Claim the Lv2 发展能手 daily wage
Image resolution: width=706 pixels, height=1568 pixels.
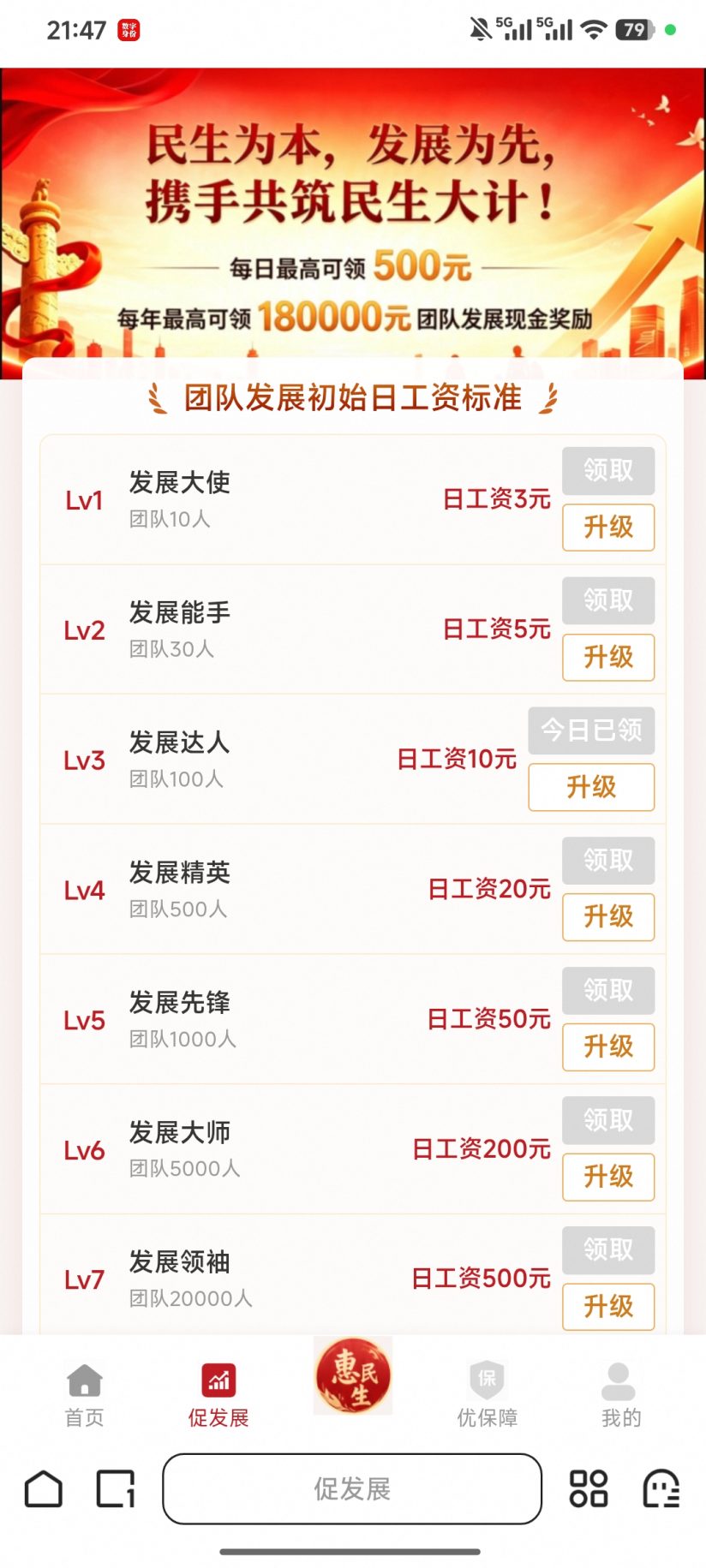[x=608, y=600]
